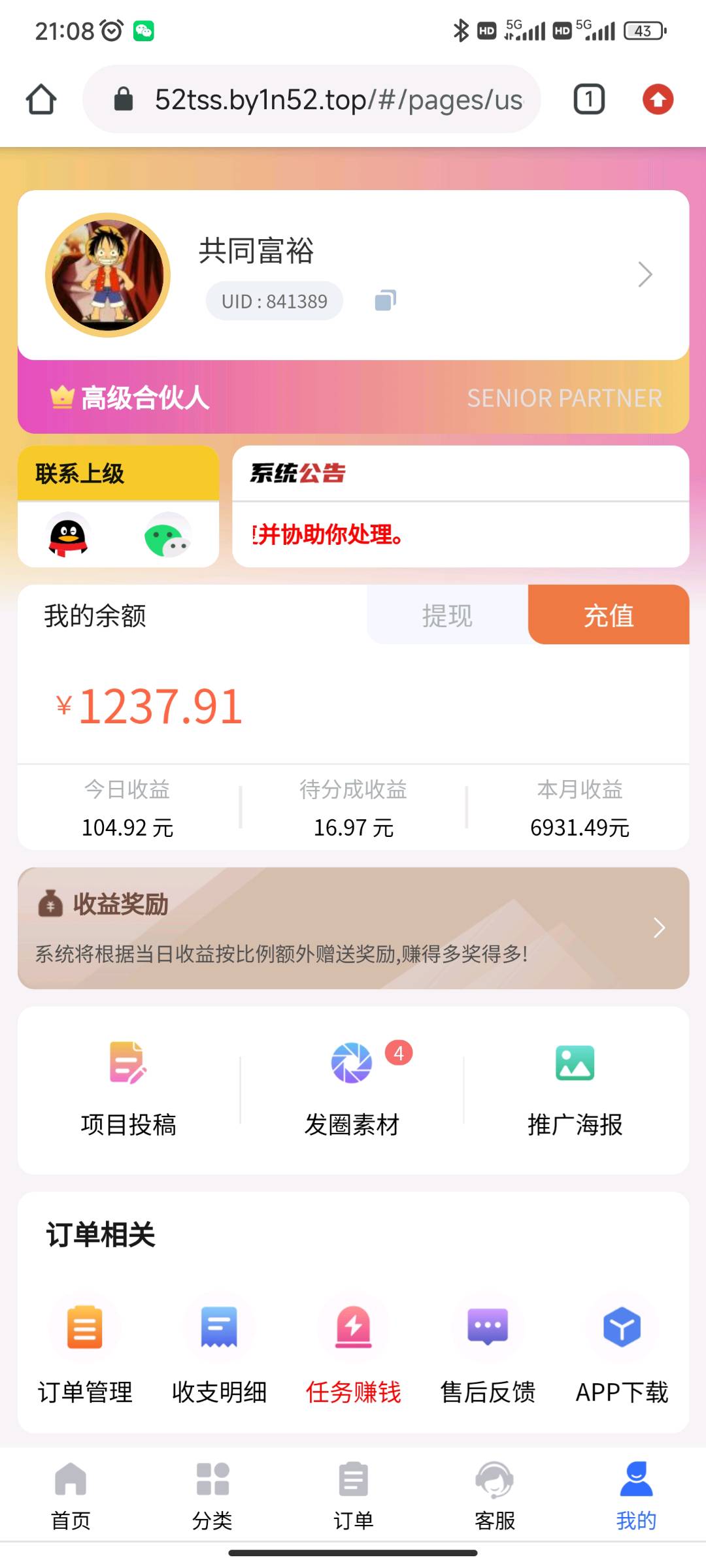Copy the UID with the copy icon
This screenshot has height=1568, width=706.
(386, 301)
